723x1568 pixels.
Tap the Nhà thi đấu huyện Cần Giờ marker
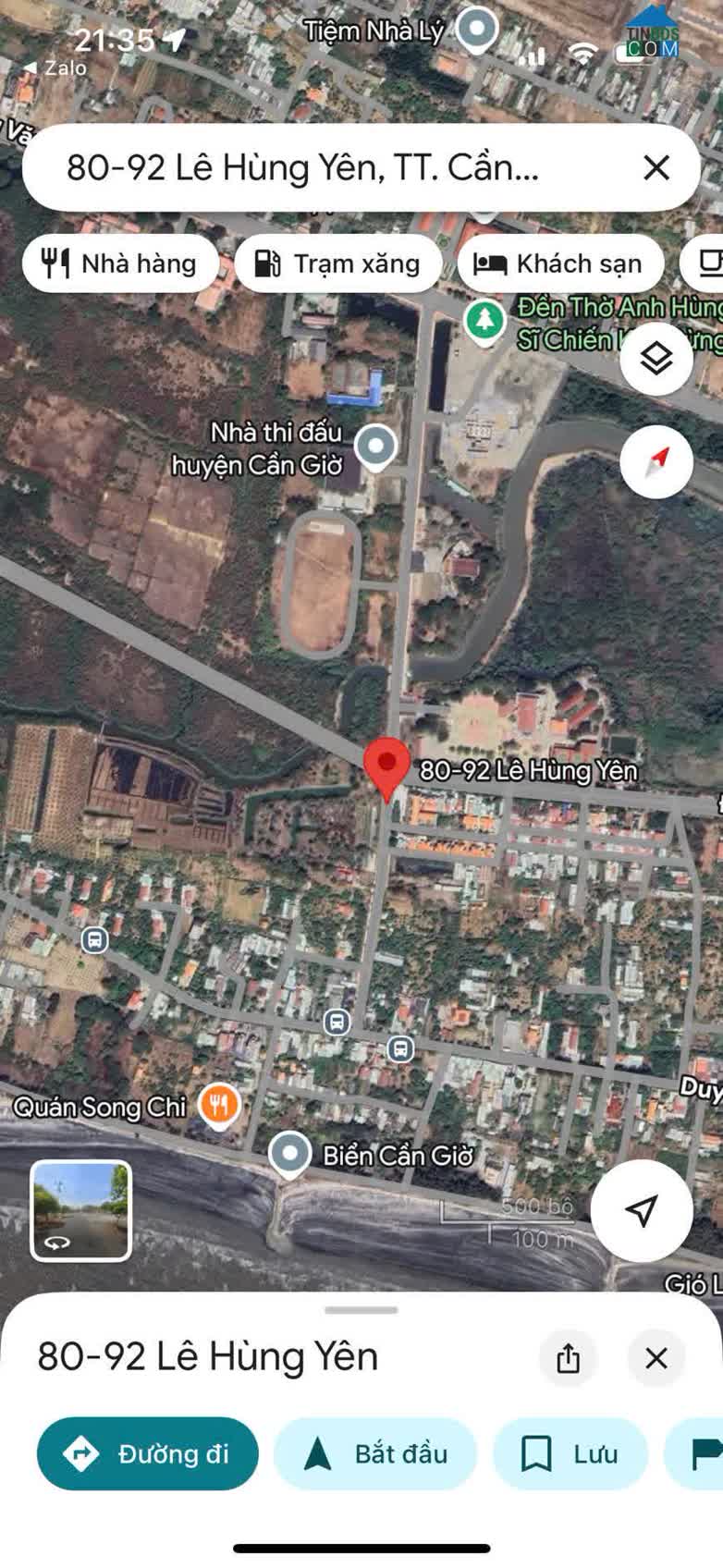click(375, 447)
